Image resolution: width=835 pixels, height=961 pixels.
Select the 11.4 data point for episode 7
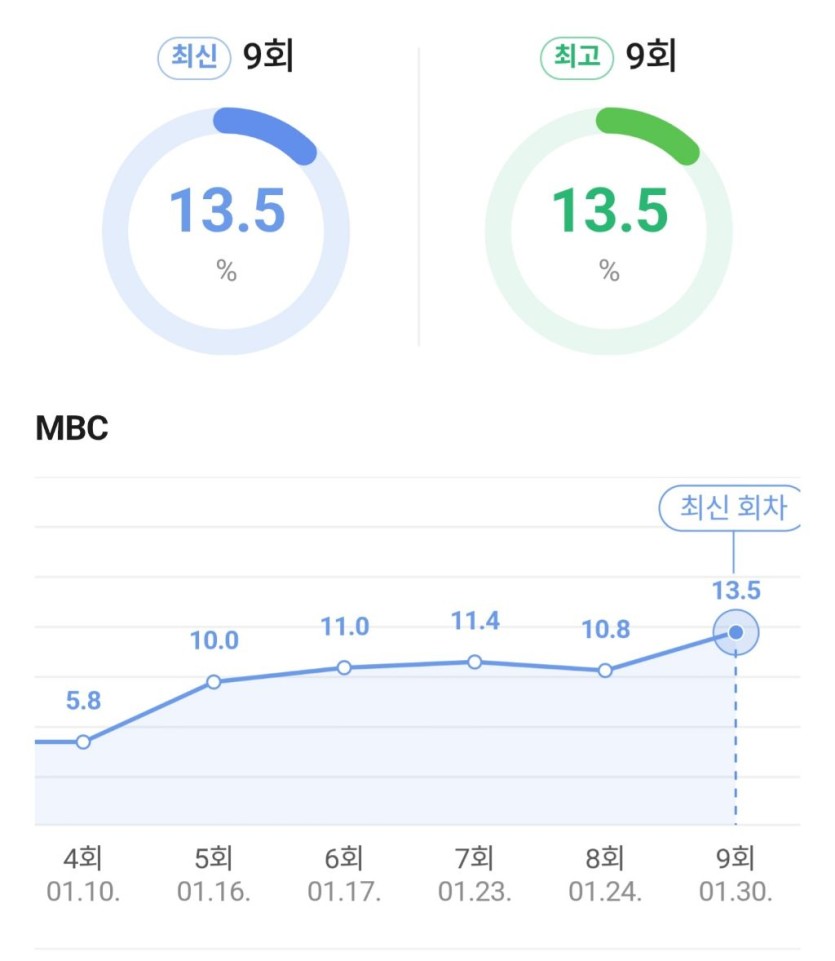click(x=475, y=662)
